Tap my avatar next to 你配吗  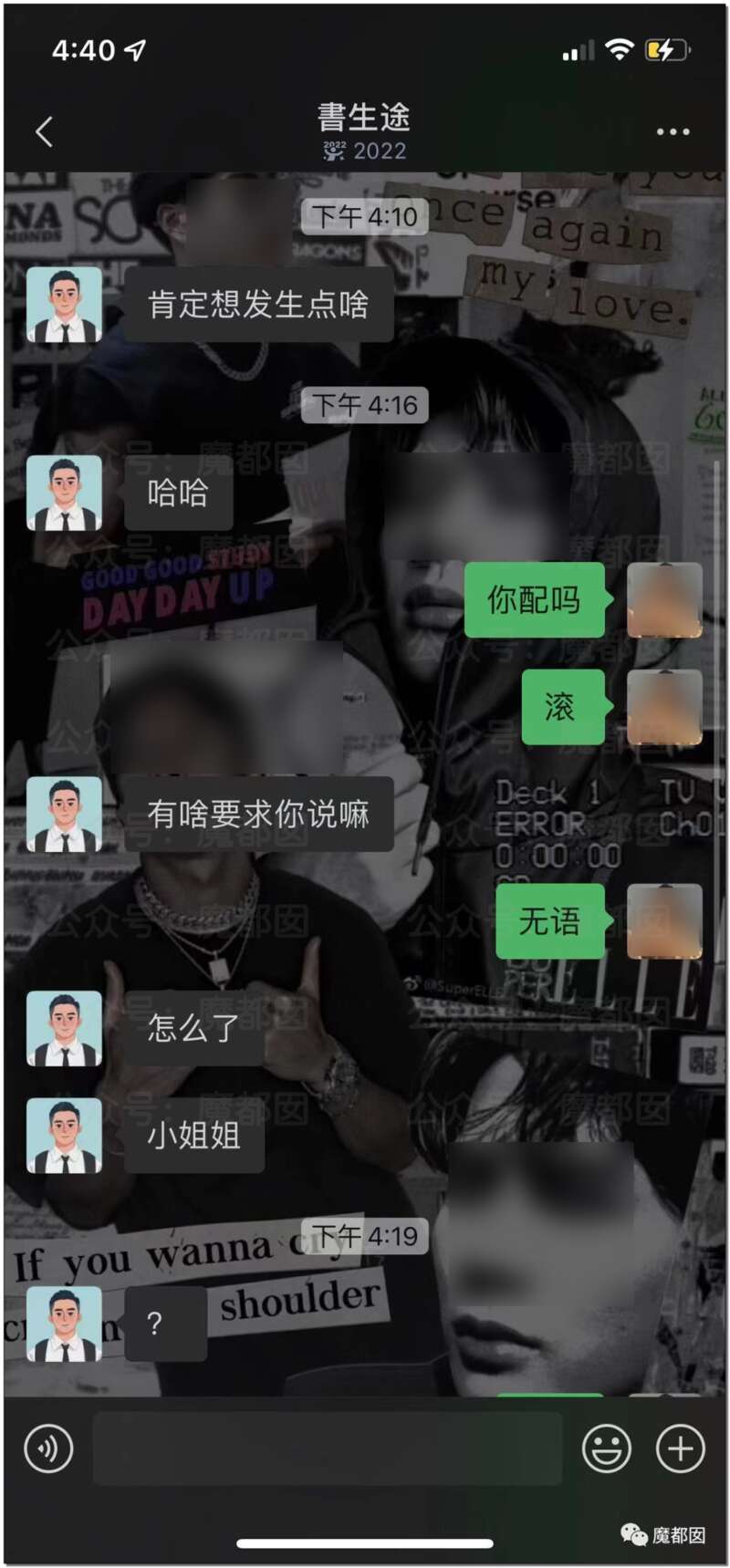coord(664,600)
